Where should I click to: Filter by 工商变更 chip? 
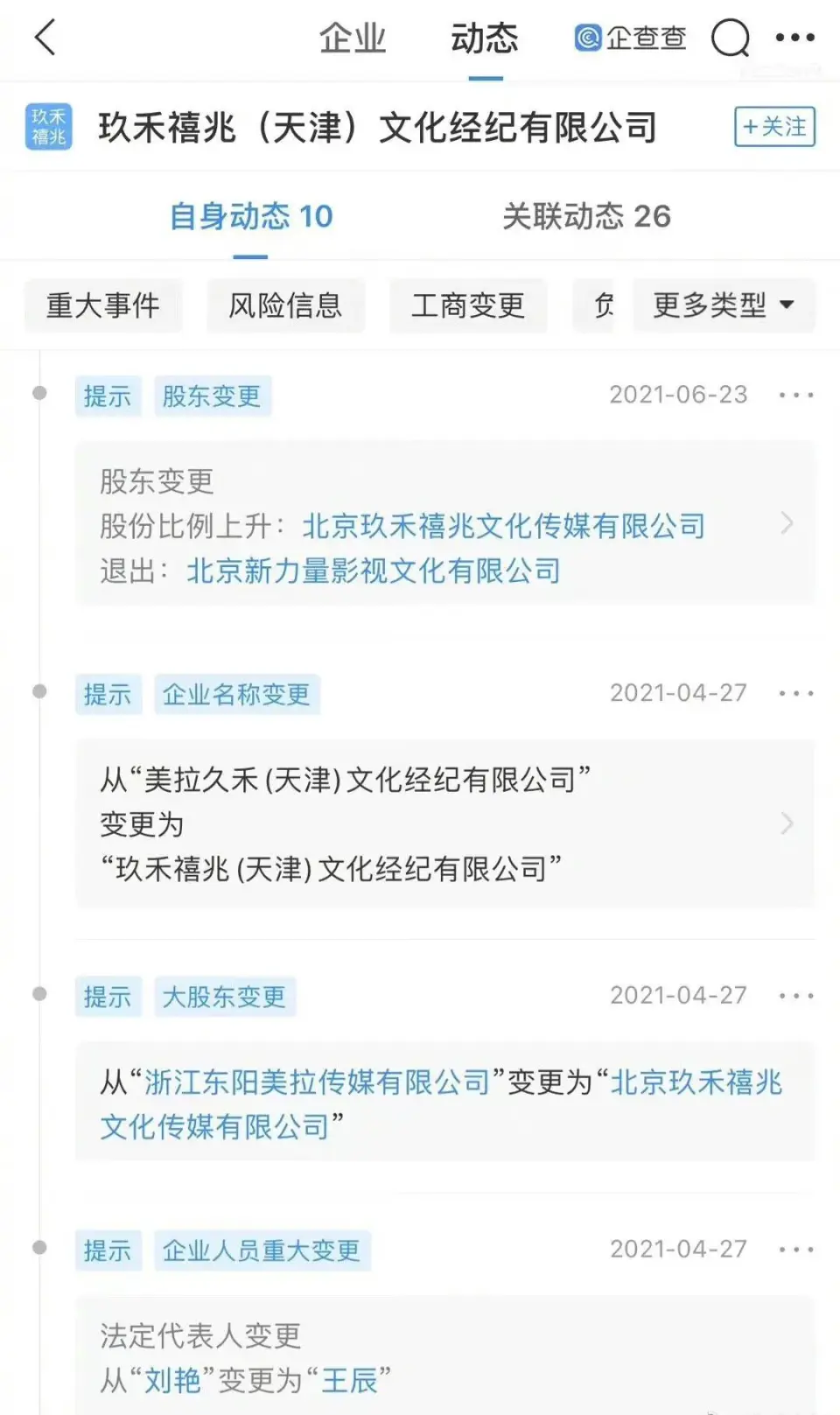[468, 305]
